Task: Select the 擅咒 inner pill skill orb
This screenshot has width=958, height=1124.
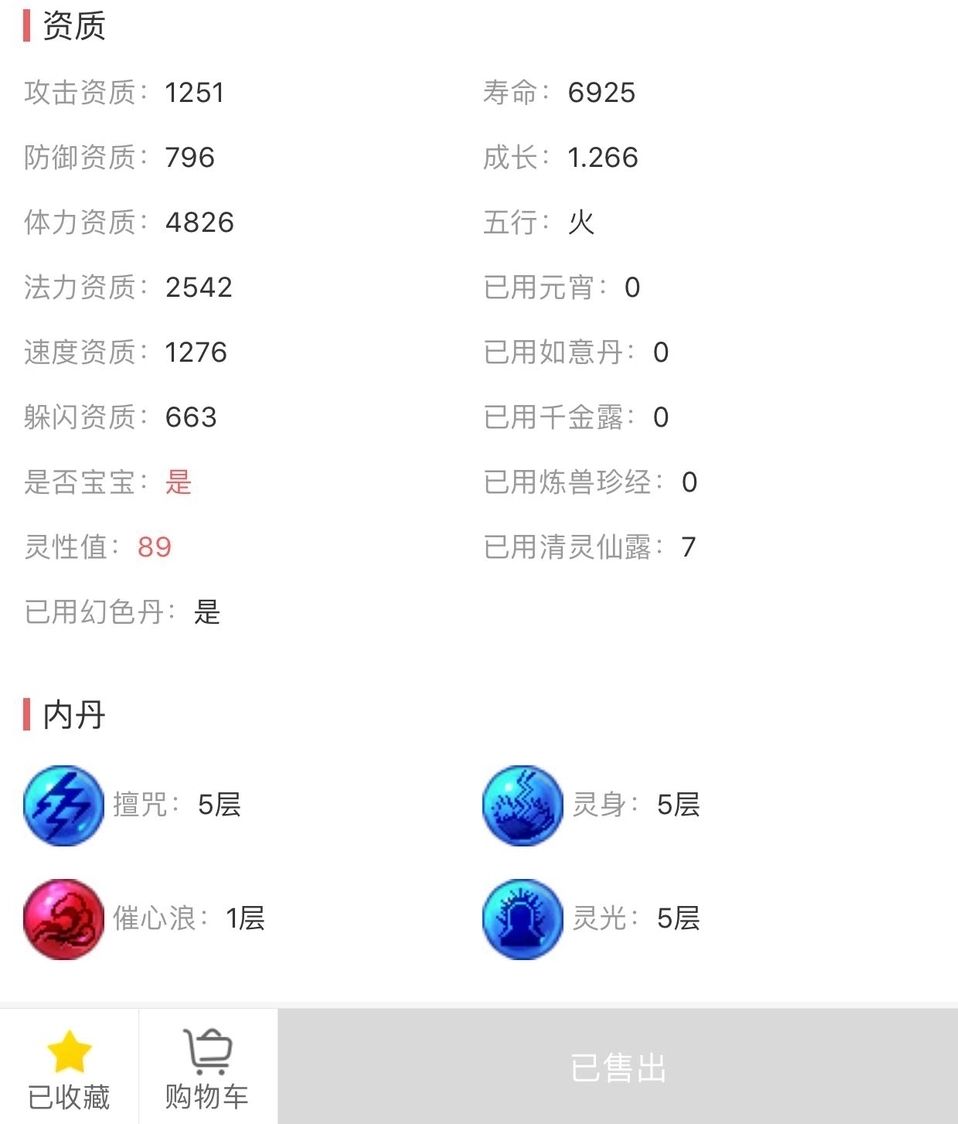Action: click(64, 806)
